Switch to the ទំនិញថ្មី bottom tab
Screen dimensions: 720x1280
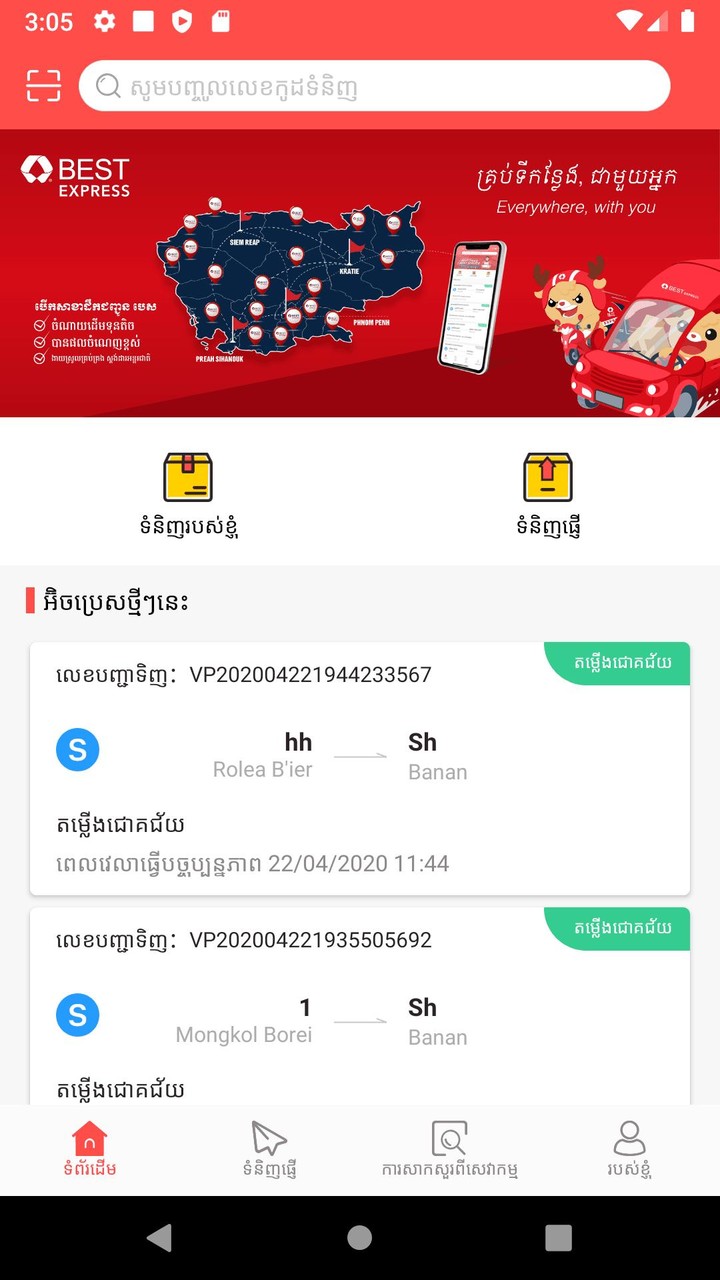[268, 1150]
